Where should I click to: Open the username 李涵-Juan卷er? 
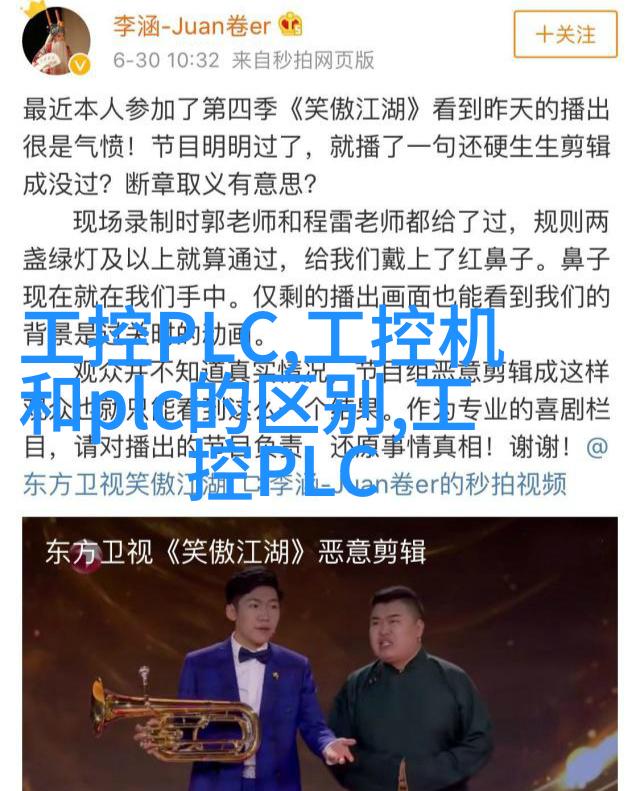[192, 24]
